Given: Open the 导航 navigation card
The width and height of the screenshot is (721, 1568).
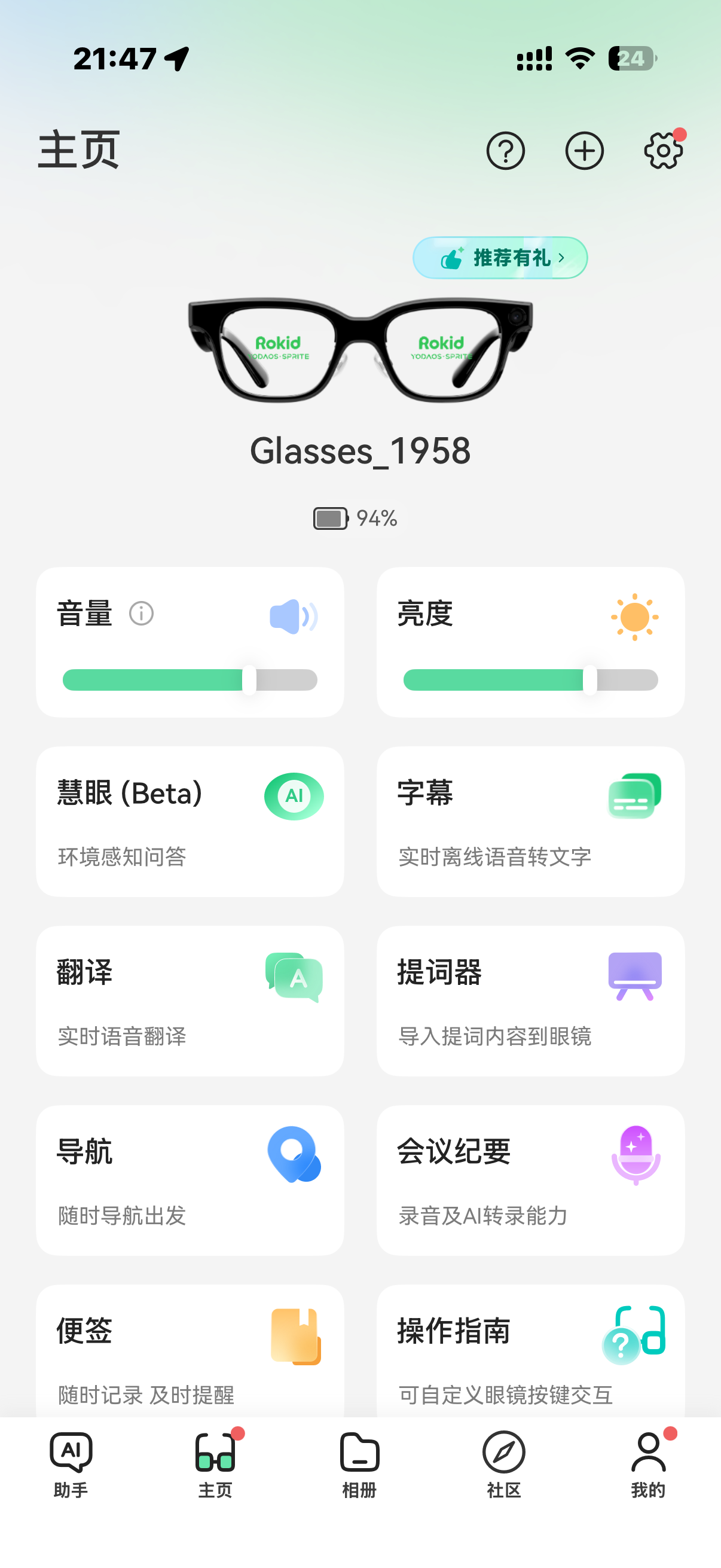Looking at the screenshot, I should coord(190,1180).
